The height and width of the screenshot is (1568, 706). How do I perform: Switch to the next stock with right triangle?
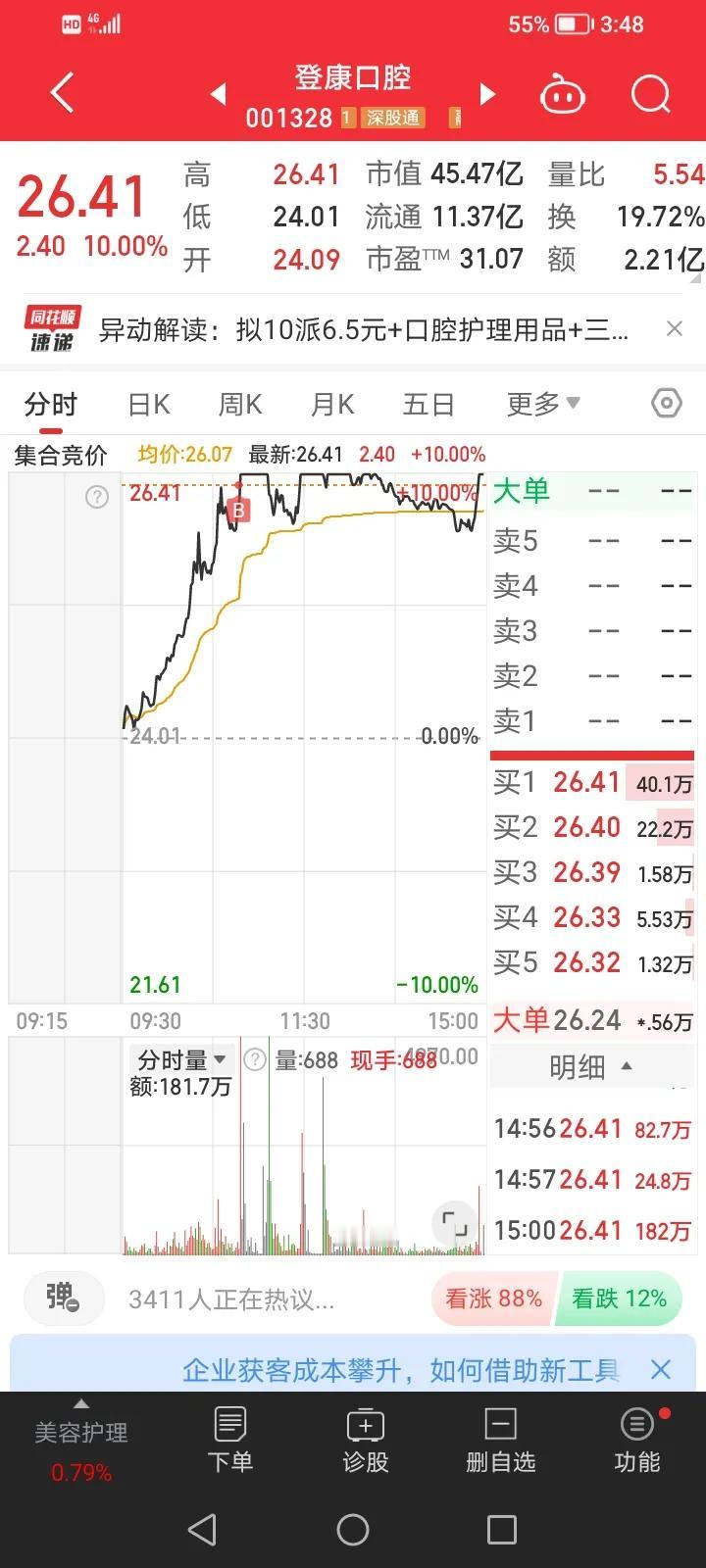click(x=487, y=94)
